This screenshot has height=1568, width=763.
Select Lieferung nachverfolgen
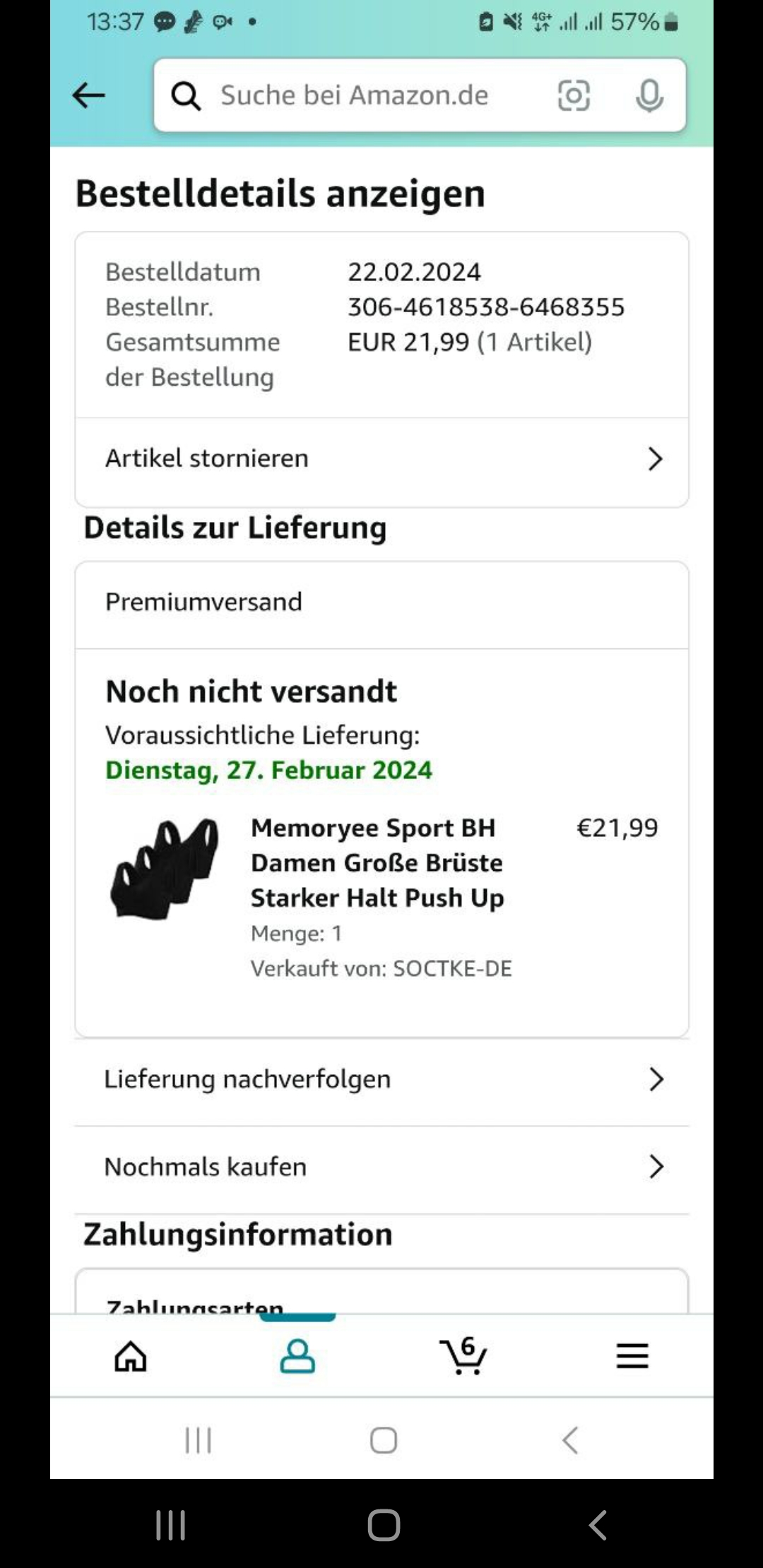381,1079
